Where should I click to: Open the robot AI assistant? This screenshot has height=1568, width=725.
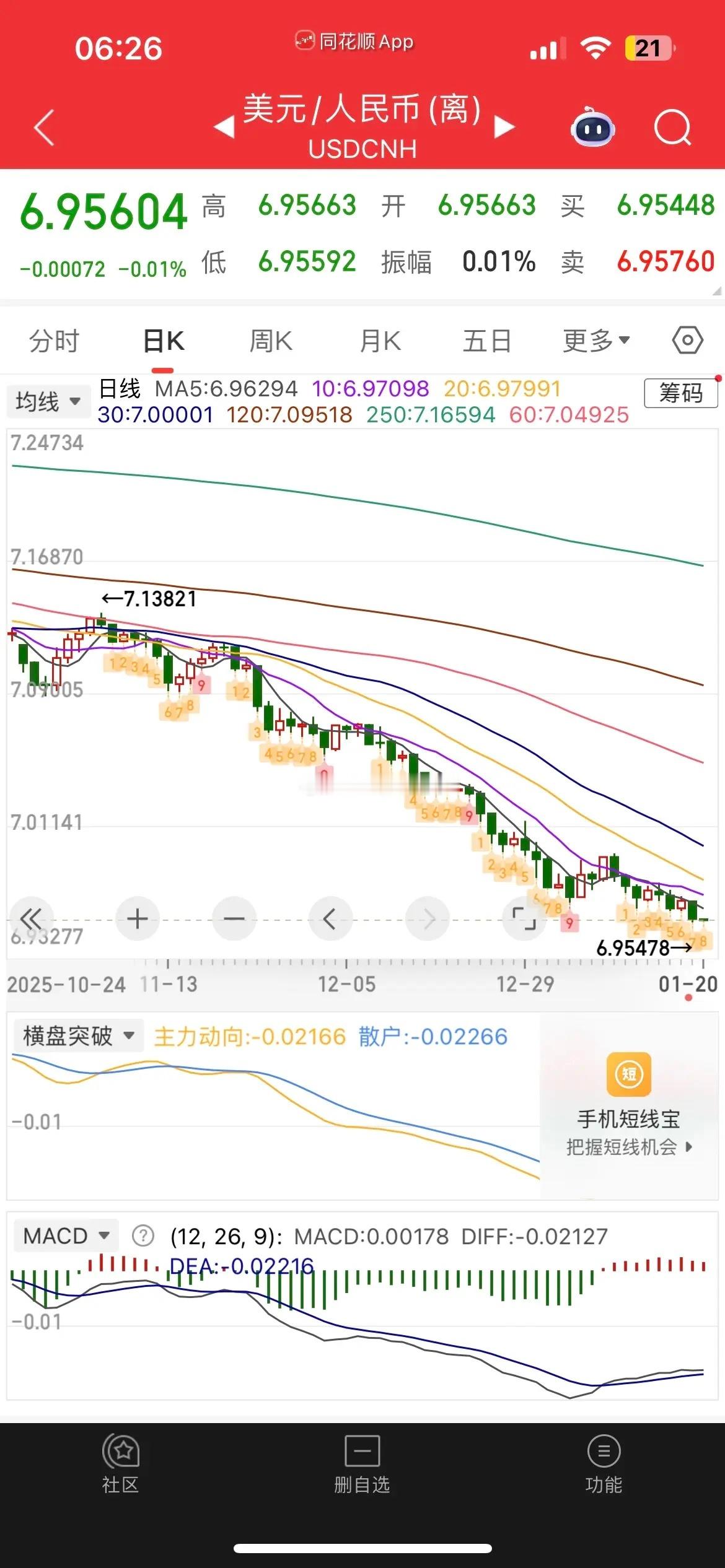pos(593,128)
